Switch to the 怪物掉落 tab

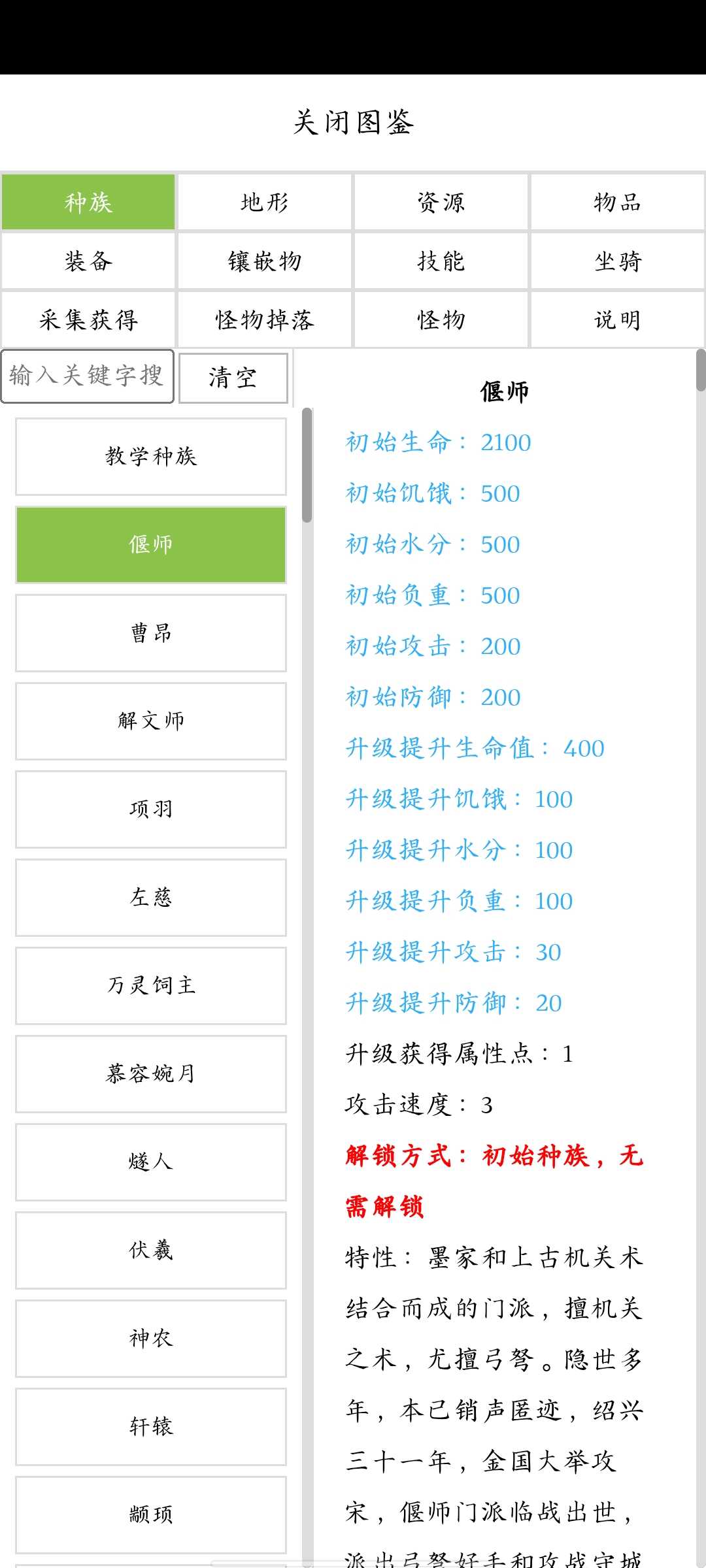[x=265, y=319]
